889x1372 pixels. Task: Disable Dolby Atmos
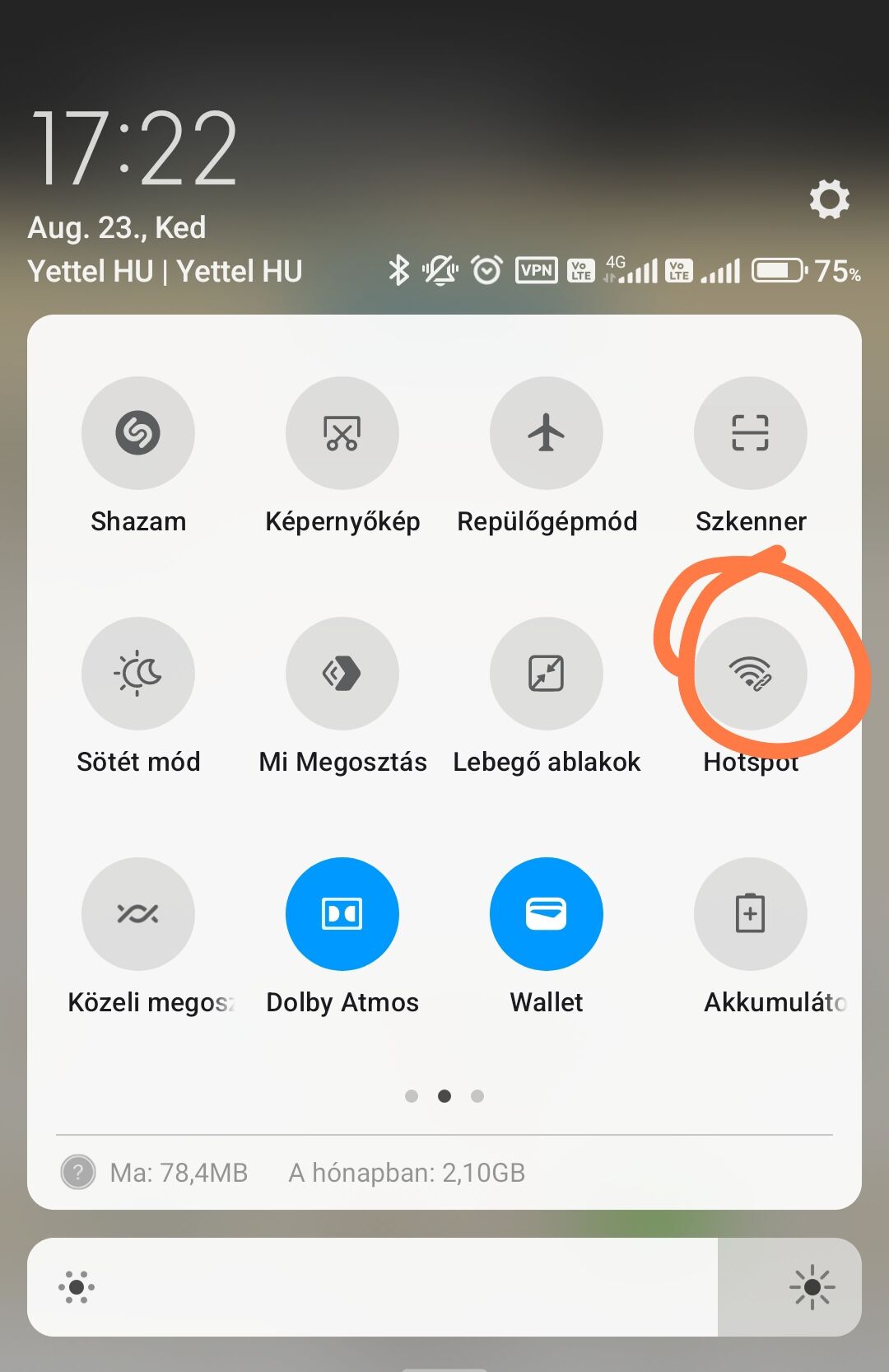pos(342,914)
